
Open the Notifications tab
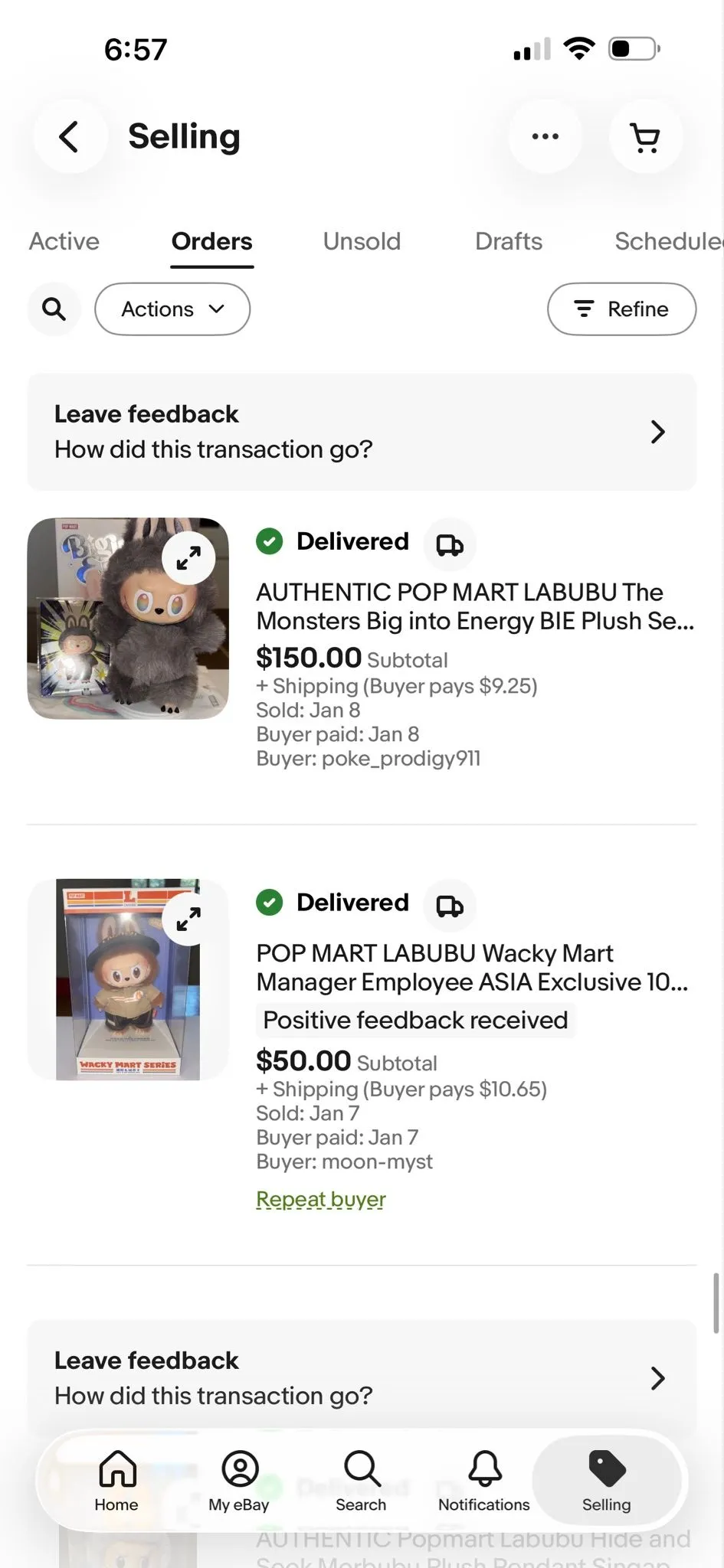pyautogui.click(x=484, y=1481)
